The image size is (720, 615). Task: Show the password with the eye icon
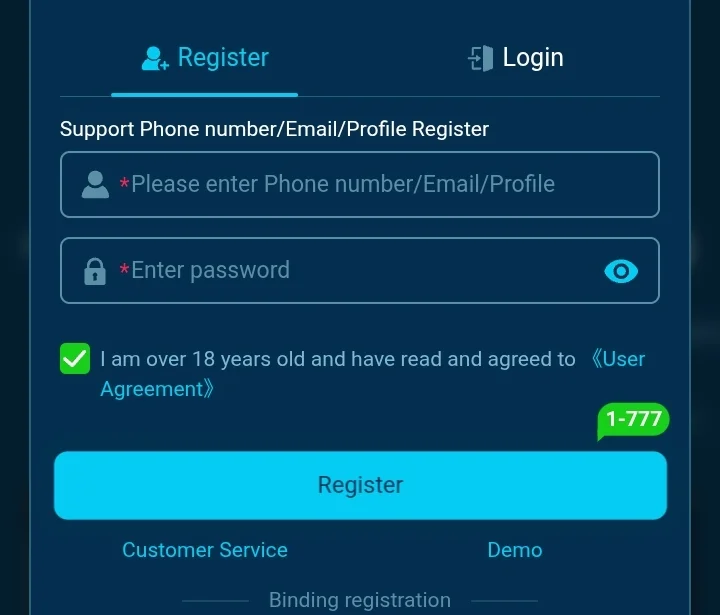[621, 270]
